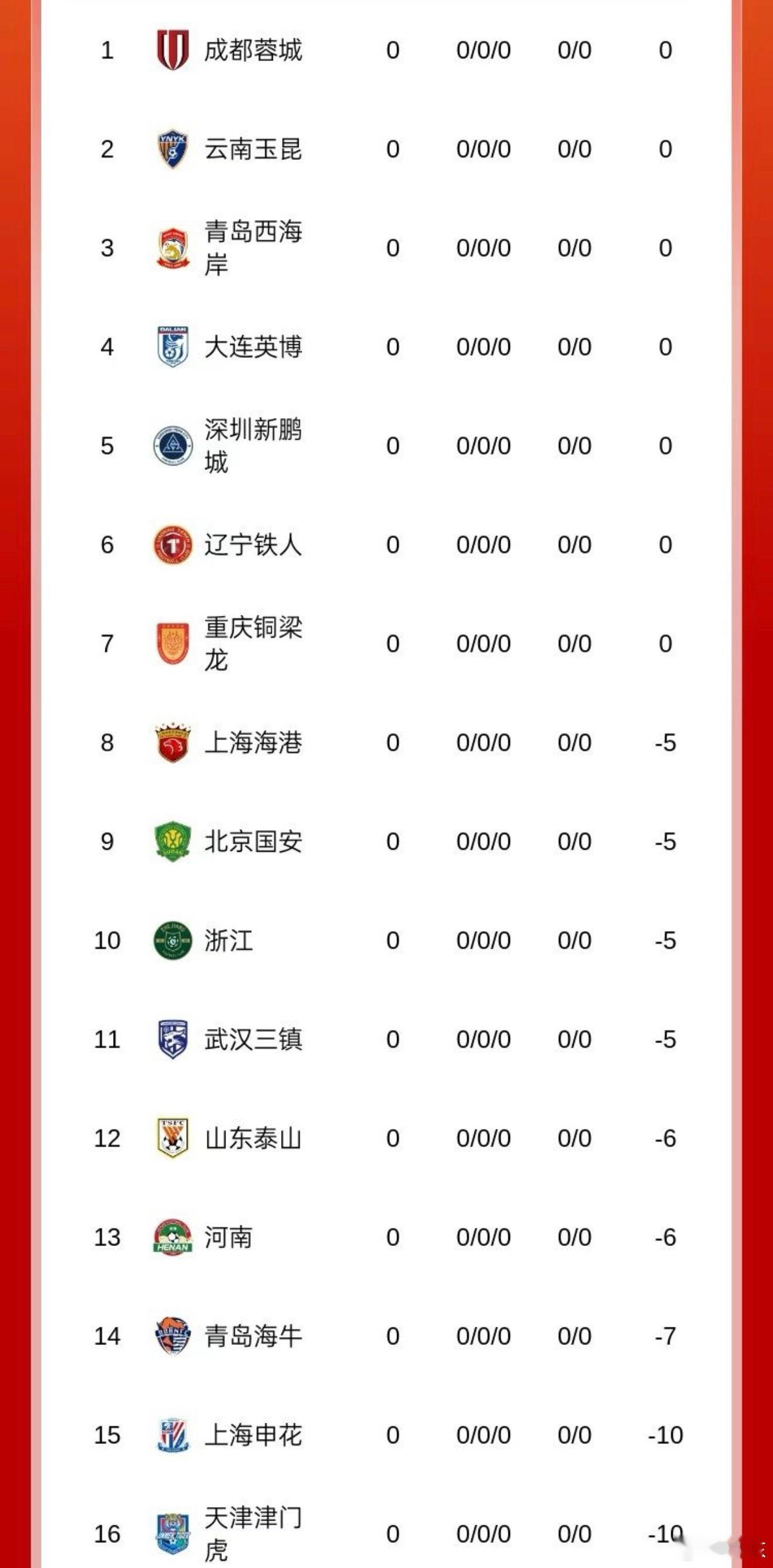Screen dimensions: 773x1568
Task: Open the 深圳新鹏城 club logo
Action: tap(172, 446)
